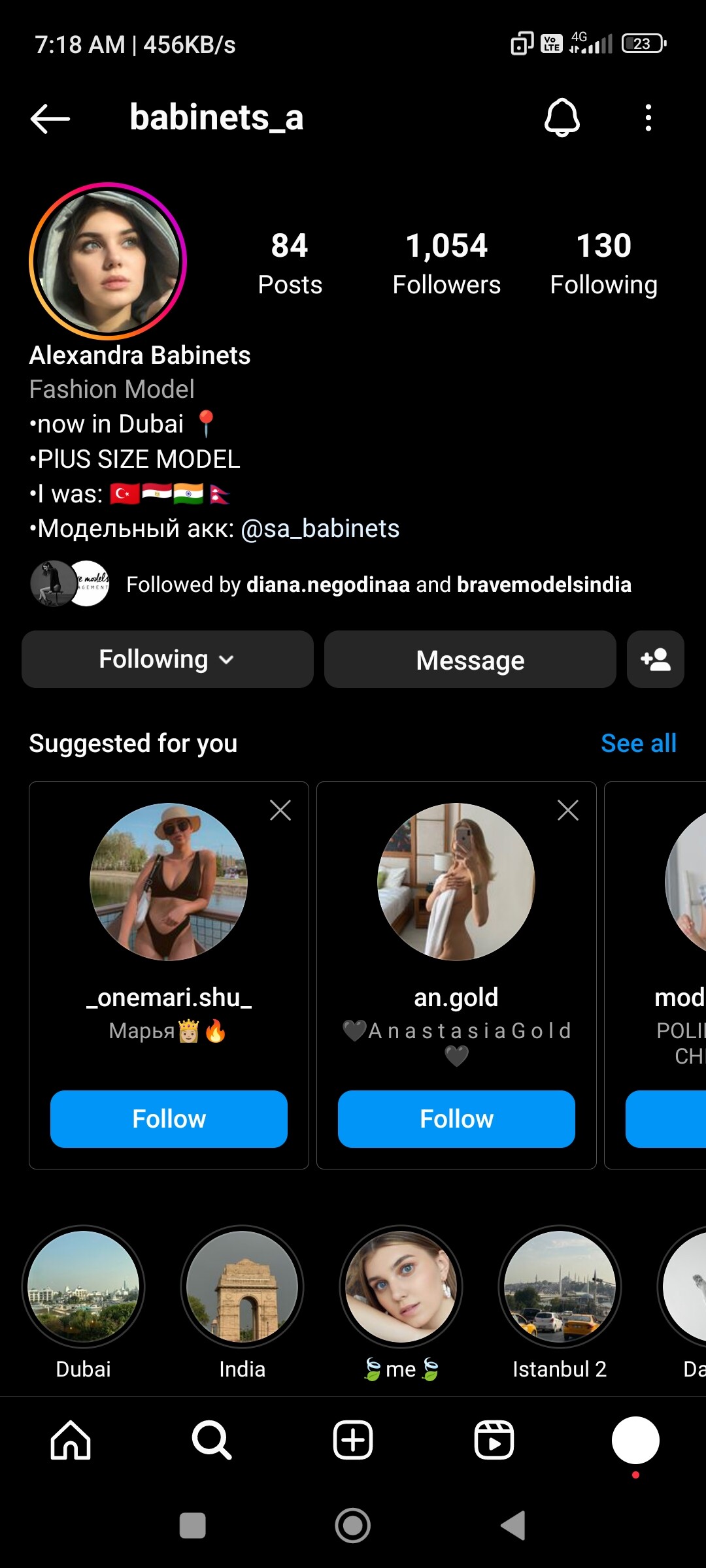Viewport: 706px width, 1568px height.
Task: Open the 1,054 Followers list
Action: pyautogui.click(x=446, y=264)
